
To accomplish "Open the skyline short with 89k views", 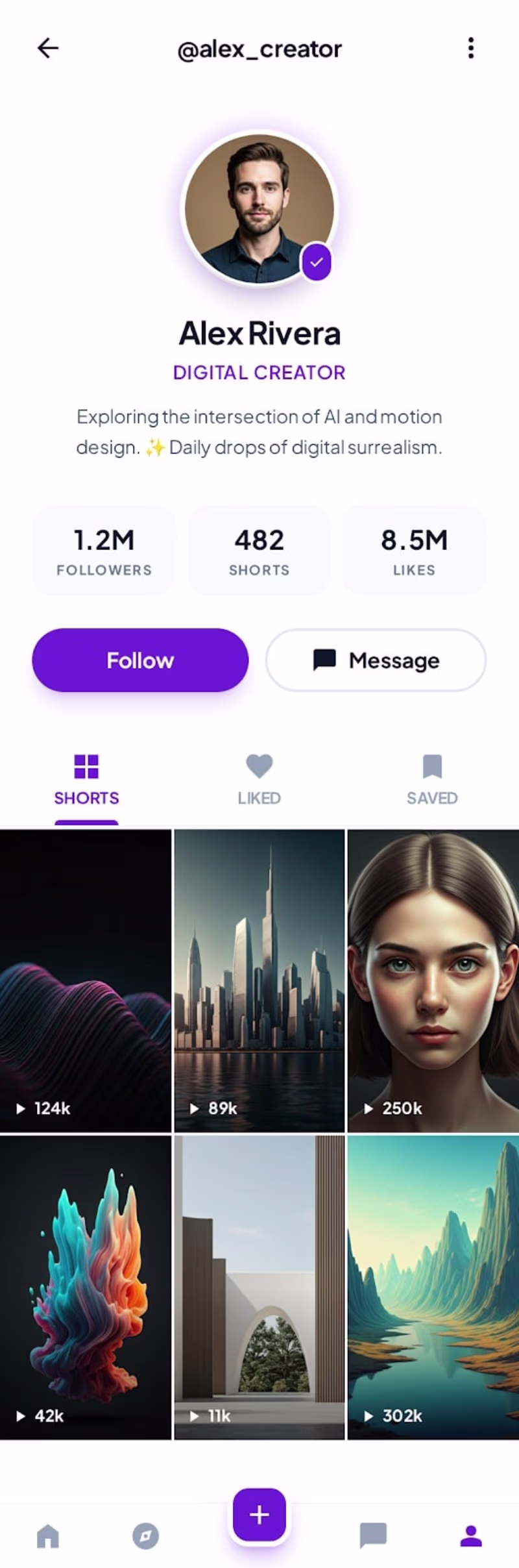I will [259, 980].
